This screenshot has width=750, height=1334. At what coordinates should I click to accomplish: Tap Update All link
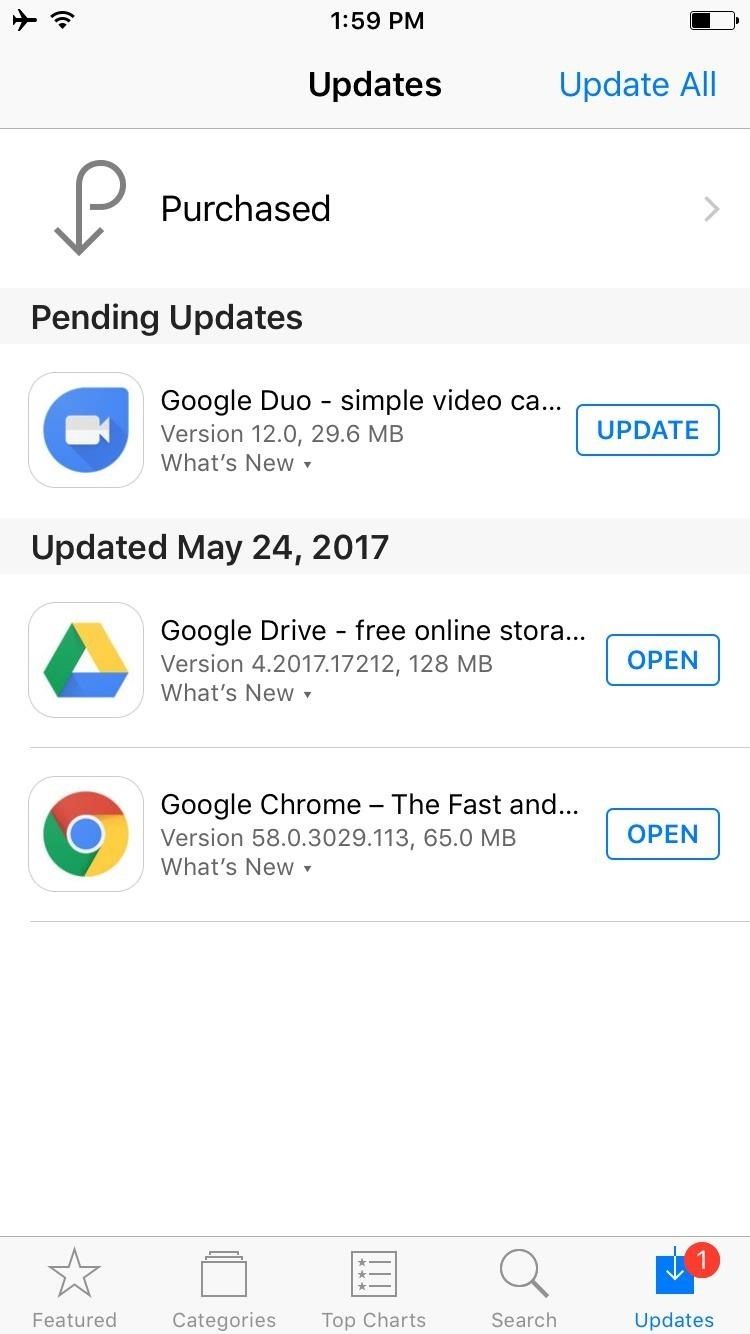coord(637,84)
